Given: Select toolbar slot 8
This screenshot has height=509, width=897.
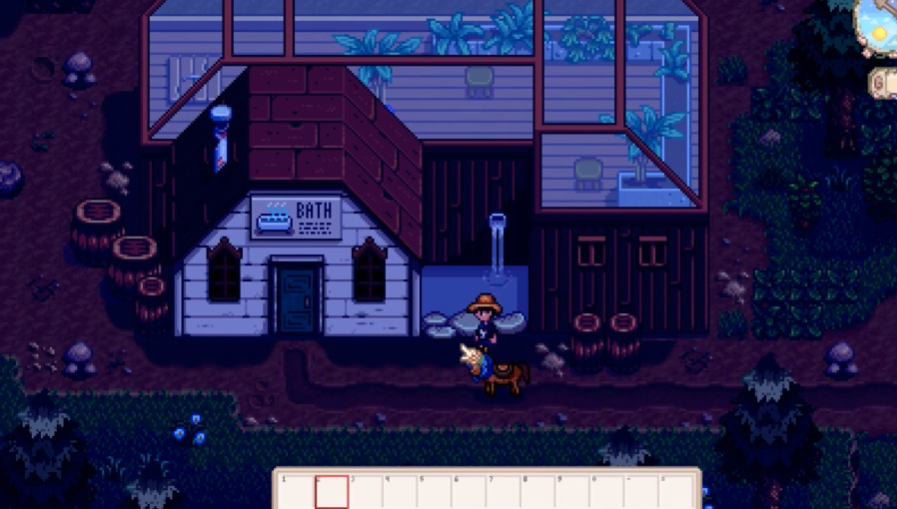Looking at the screenshot, I should coord(538,491).
